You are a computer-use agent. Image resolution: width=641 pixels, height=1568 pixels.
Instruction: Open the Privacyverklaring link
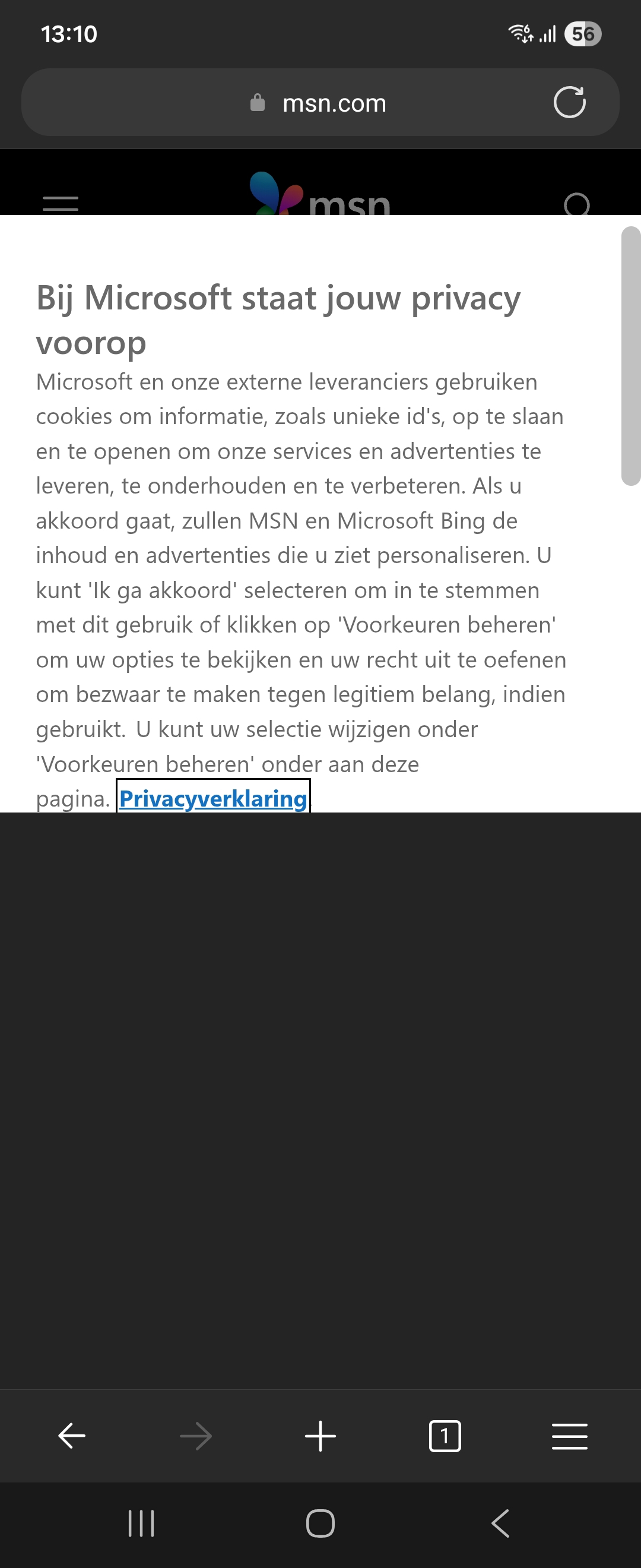tap(213, 798)
